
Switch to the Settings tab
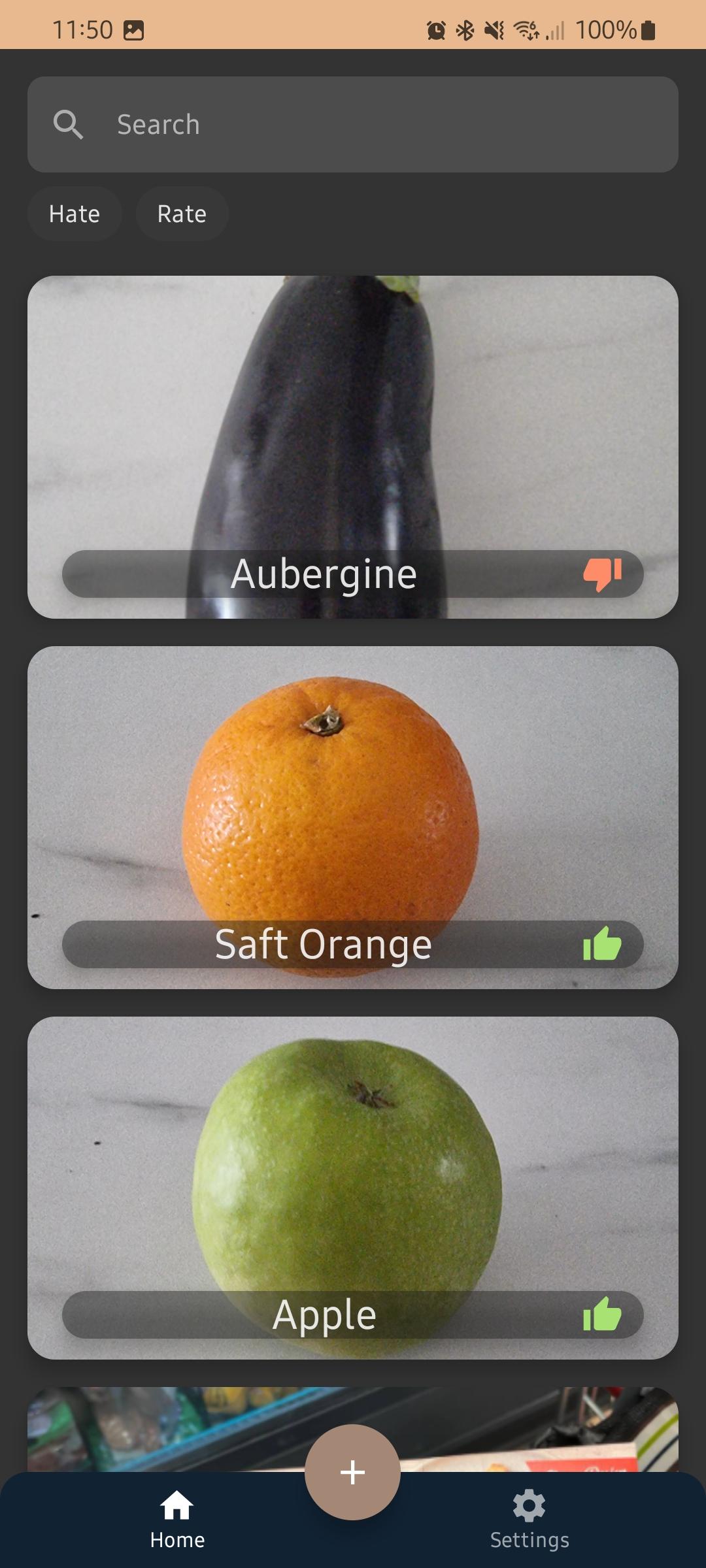tap(529, 1520)
